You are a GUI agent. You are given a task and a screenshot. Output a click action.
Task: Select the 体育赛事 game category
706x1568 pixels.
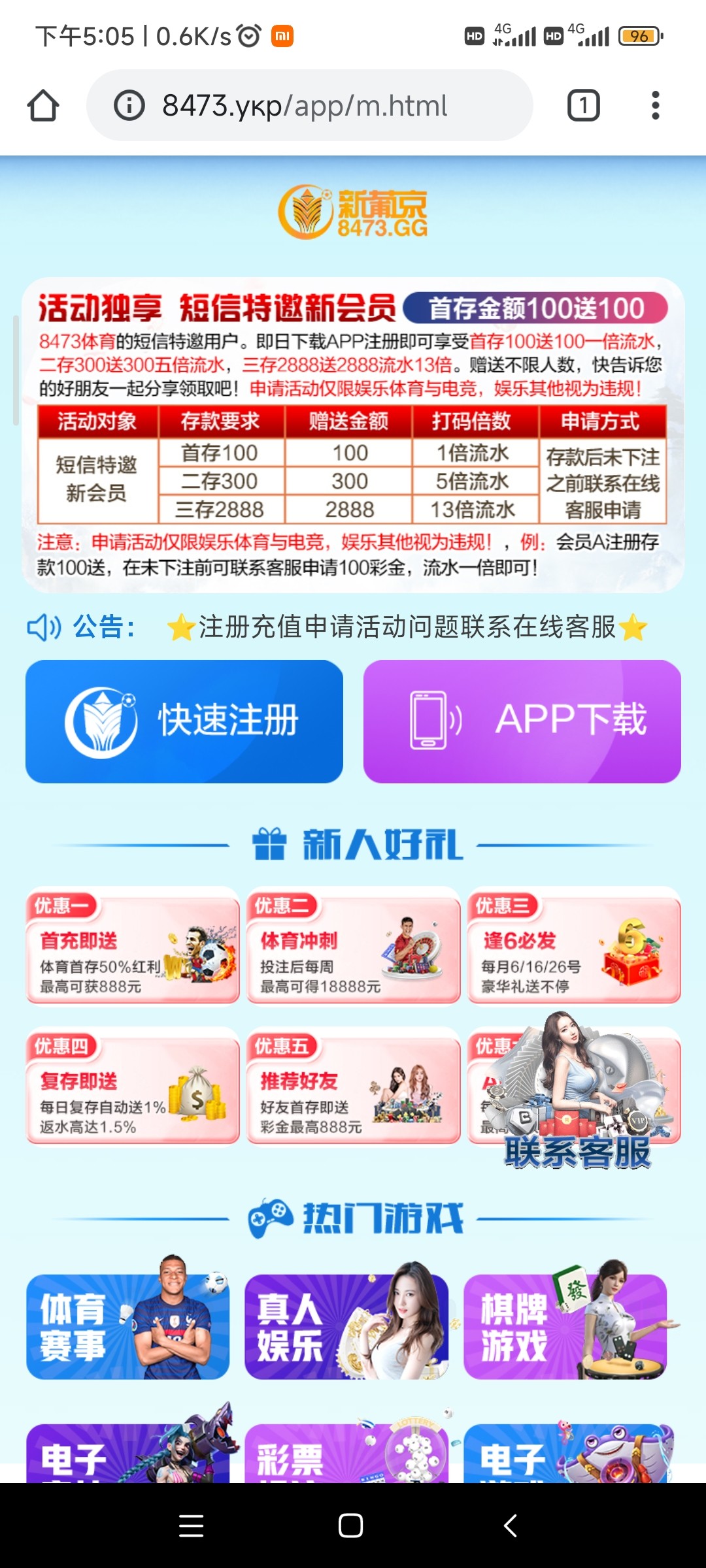pyautogui.click(x=127, y=1326)
